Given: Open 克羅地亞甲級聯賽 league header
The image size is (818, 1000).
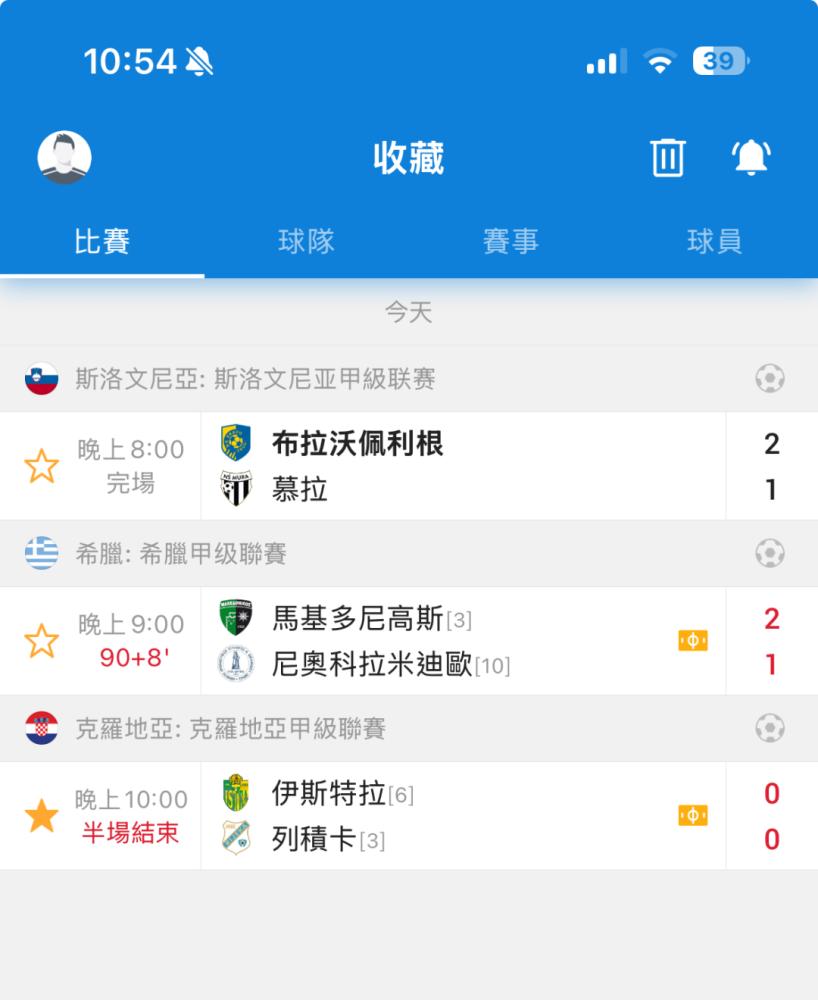Looking at the screenshot, I should click(x=231, y=728).
